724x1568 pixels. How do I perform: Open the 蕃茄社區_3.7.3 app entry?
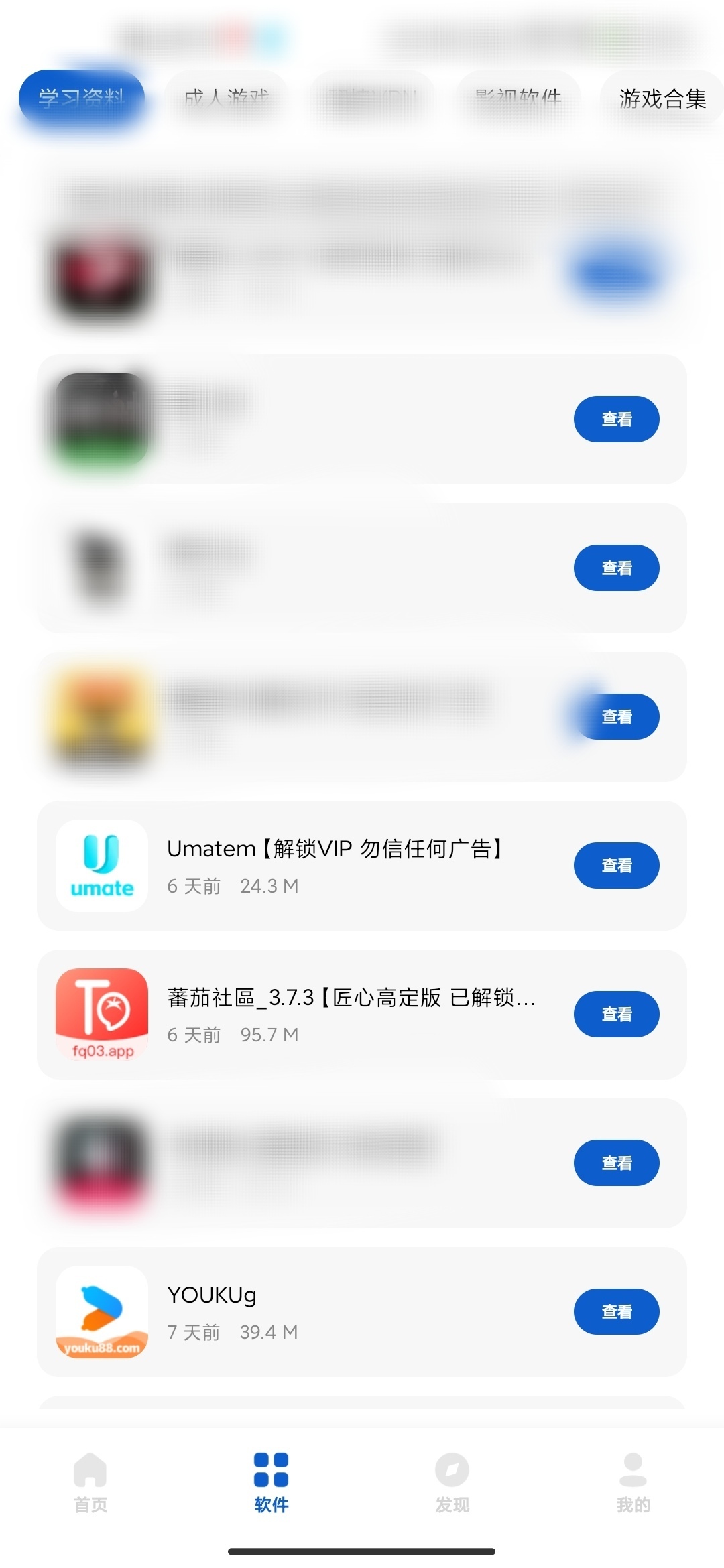tap(362, 1014)
